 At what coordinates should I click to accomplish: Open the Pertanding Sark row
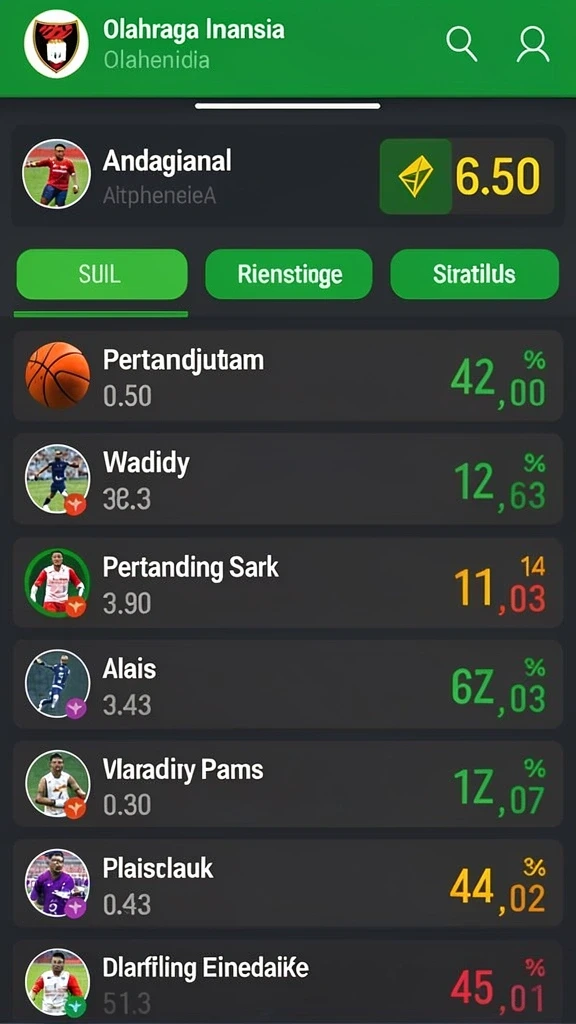[x=288, y=583]
